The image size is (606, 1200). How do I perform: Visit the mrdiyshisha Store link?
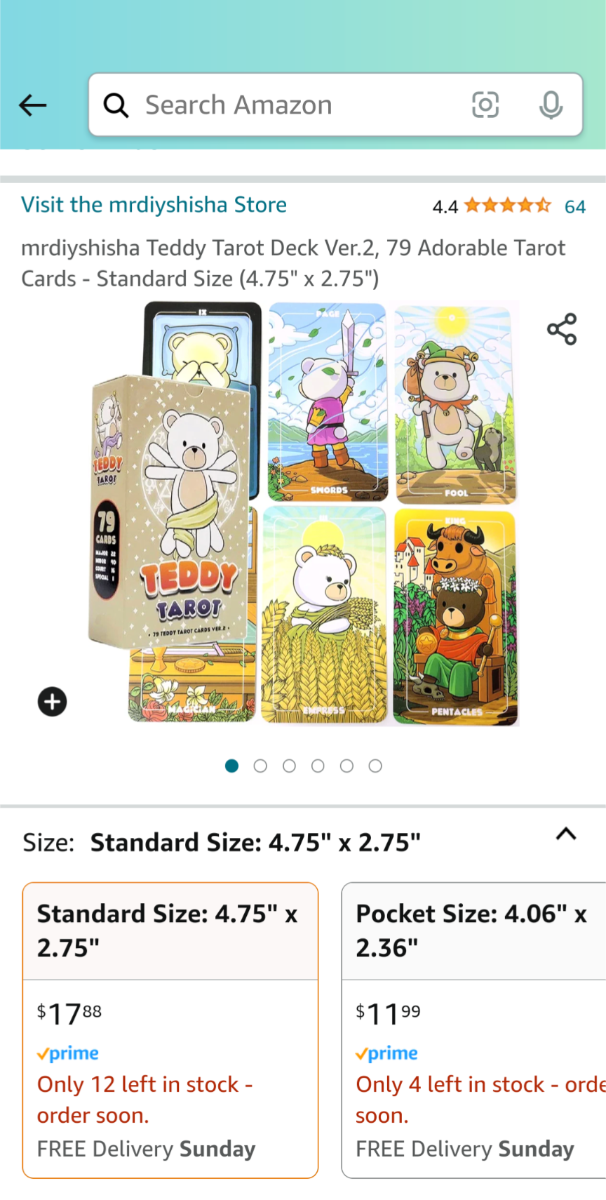tap(154, 205)
